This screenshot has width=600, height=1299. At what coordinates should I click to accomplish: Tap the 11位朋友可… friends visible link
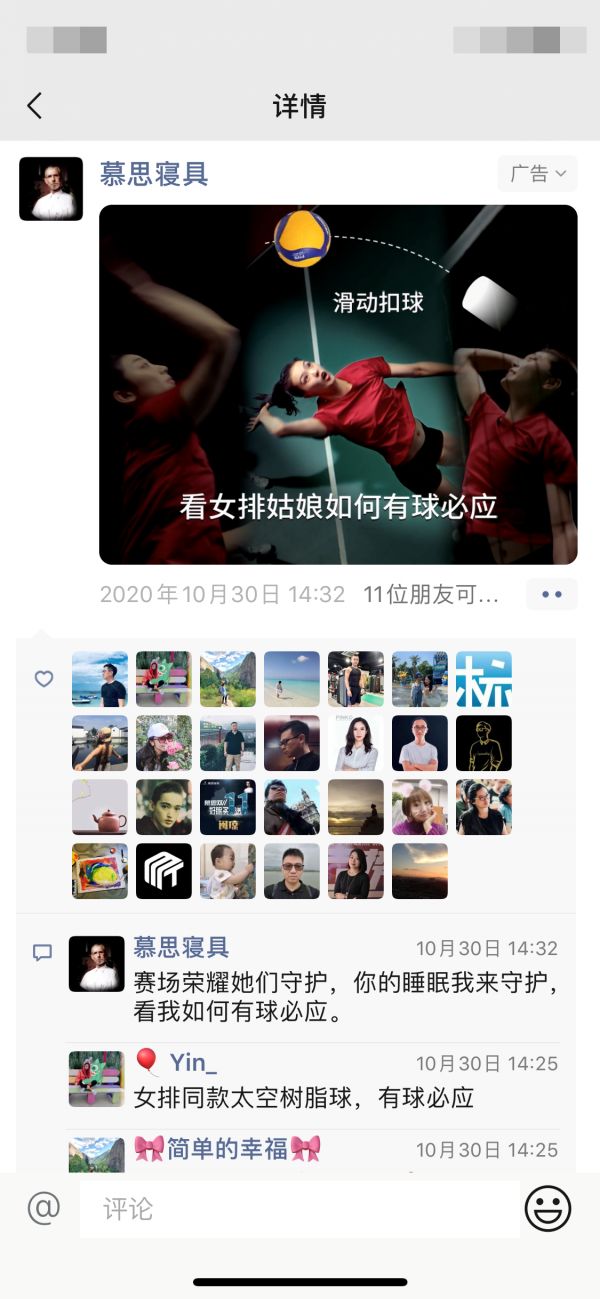click(431, 595)
